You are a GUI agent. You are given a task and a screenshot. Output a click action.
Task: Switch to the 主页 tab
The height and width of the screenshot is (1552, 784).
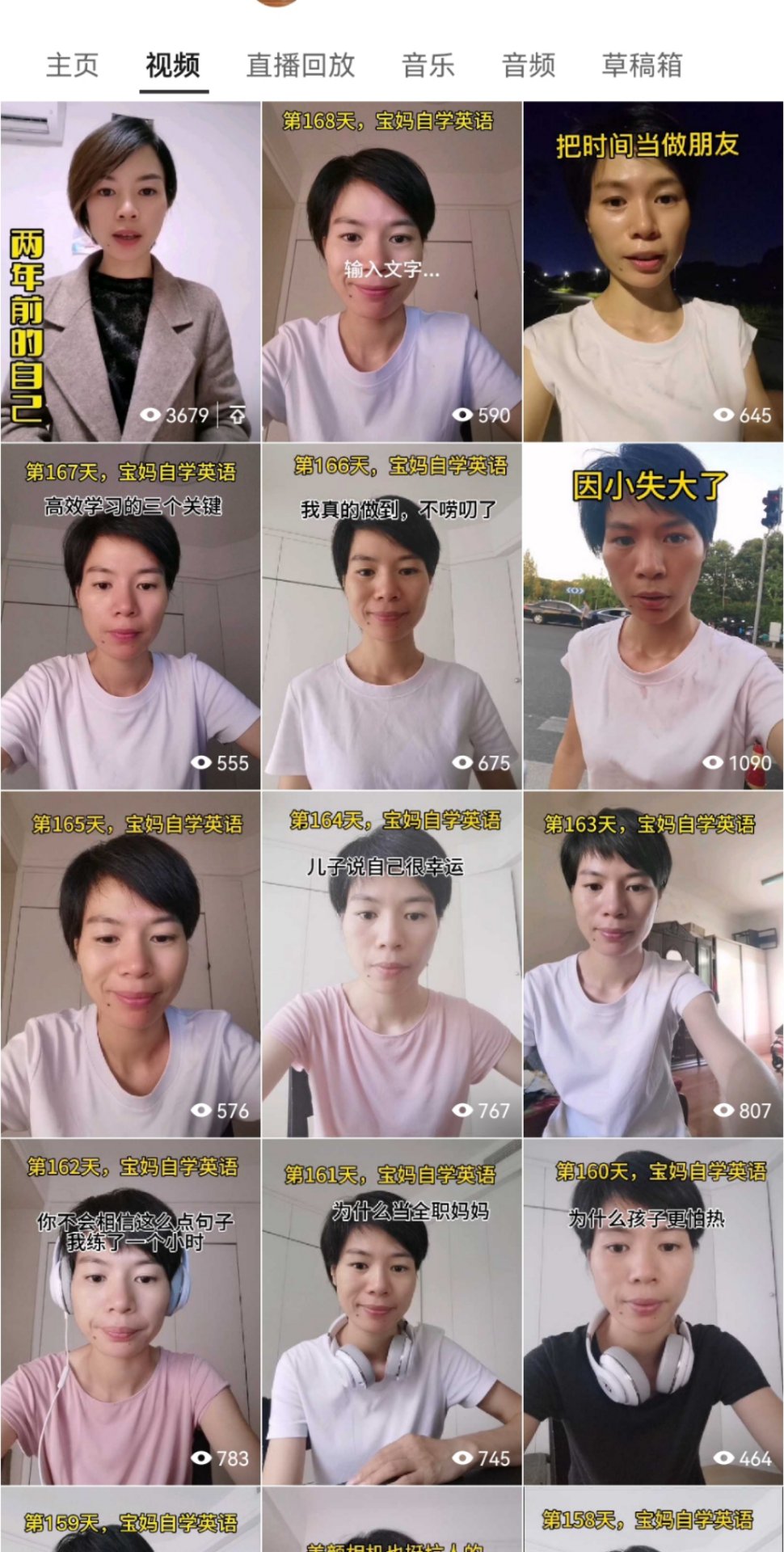point(72,65)
